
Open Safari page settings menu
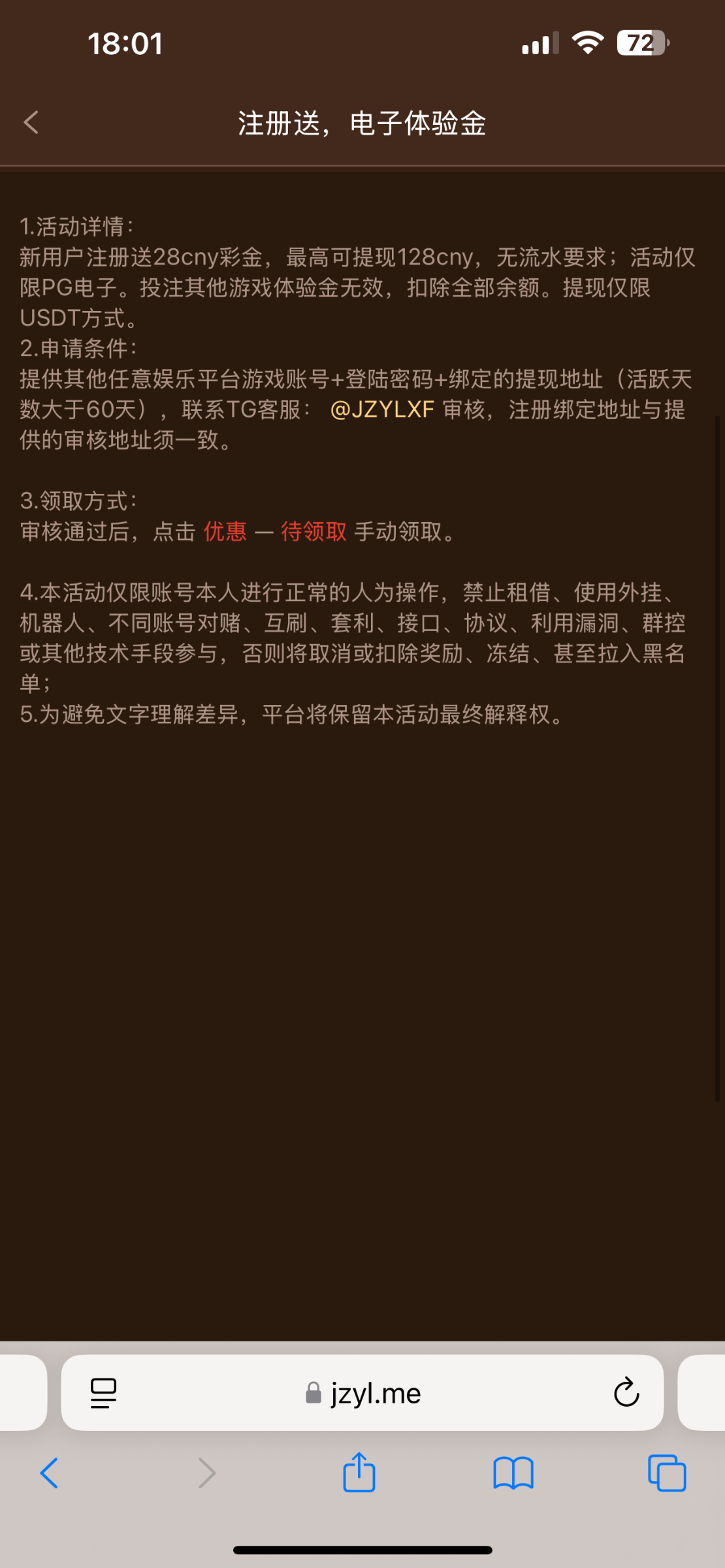tap(103, 1393)
